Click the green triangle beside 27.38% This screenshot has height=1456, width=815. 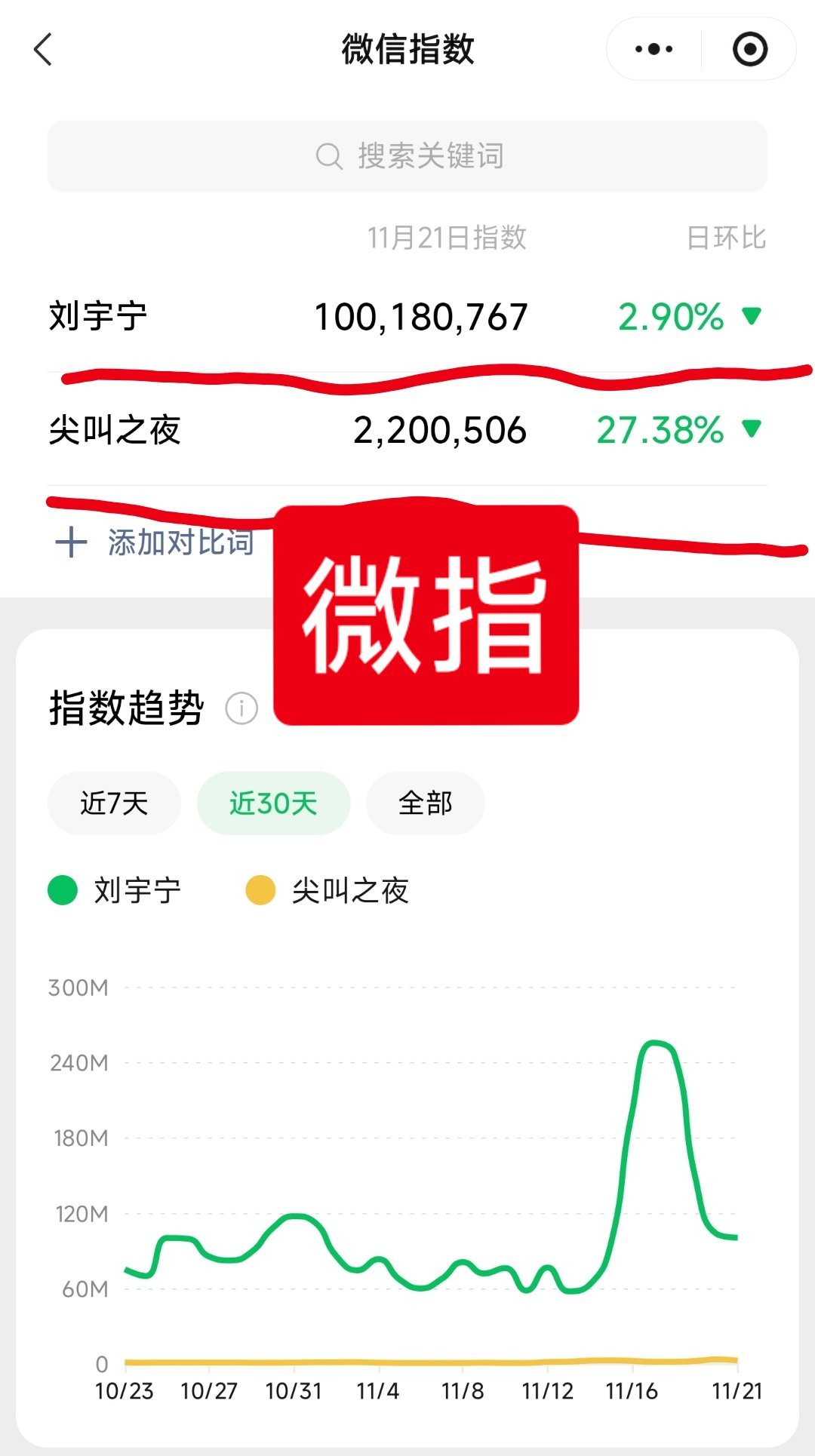752,430
